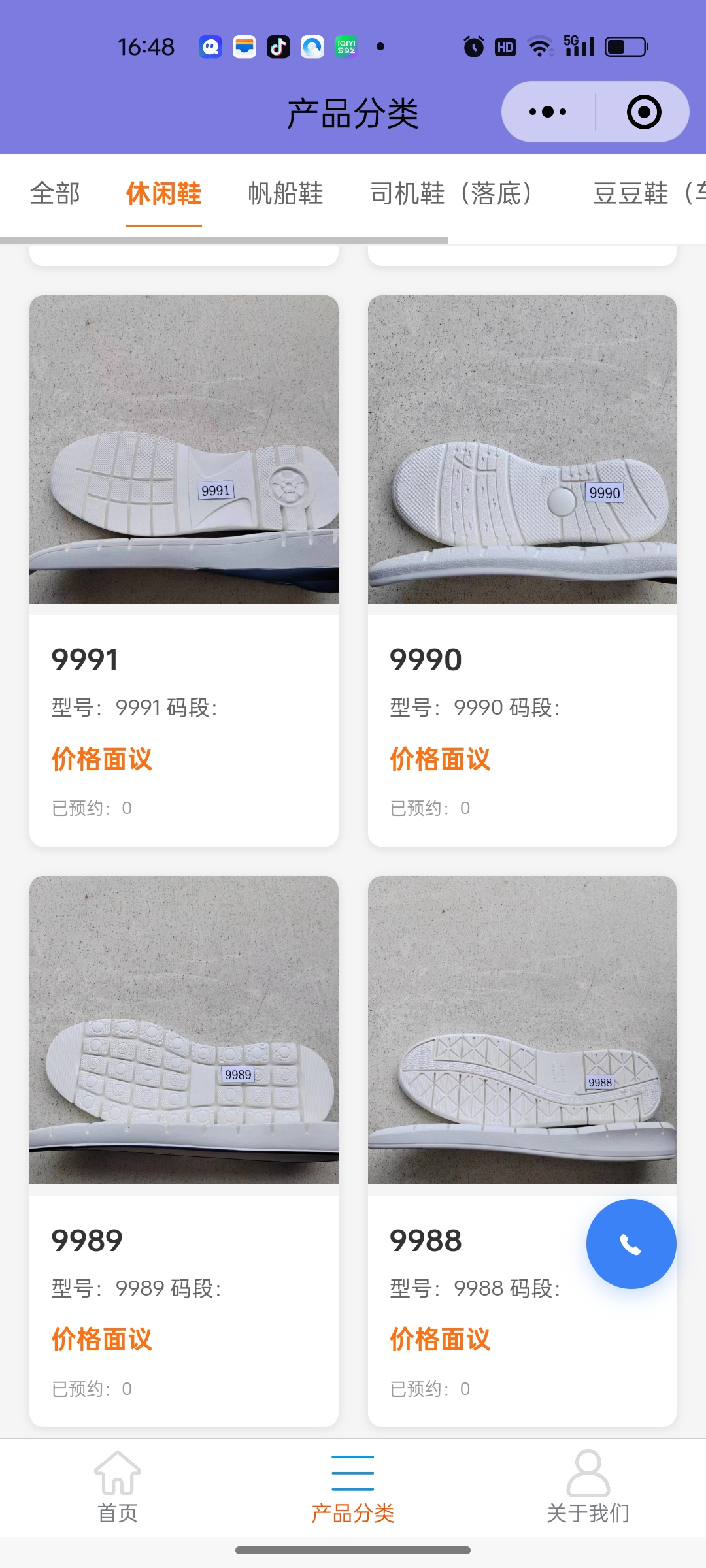This screenshot has height=1568, width=706.
Task: Close the mini program via circle icon
Action: click(643, 112)
